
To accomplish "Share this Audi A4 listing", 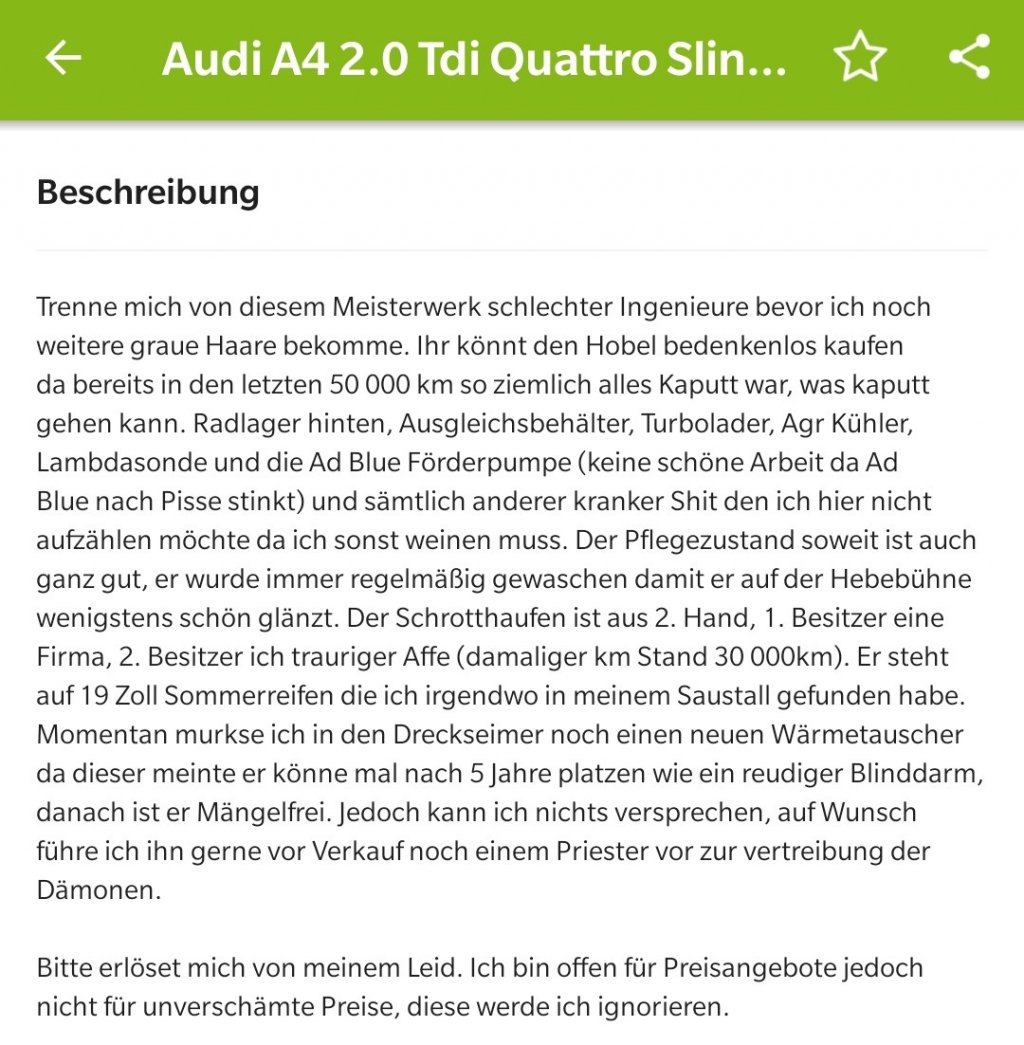I will 969,58.
